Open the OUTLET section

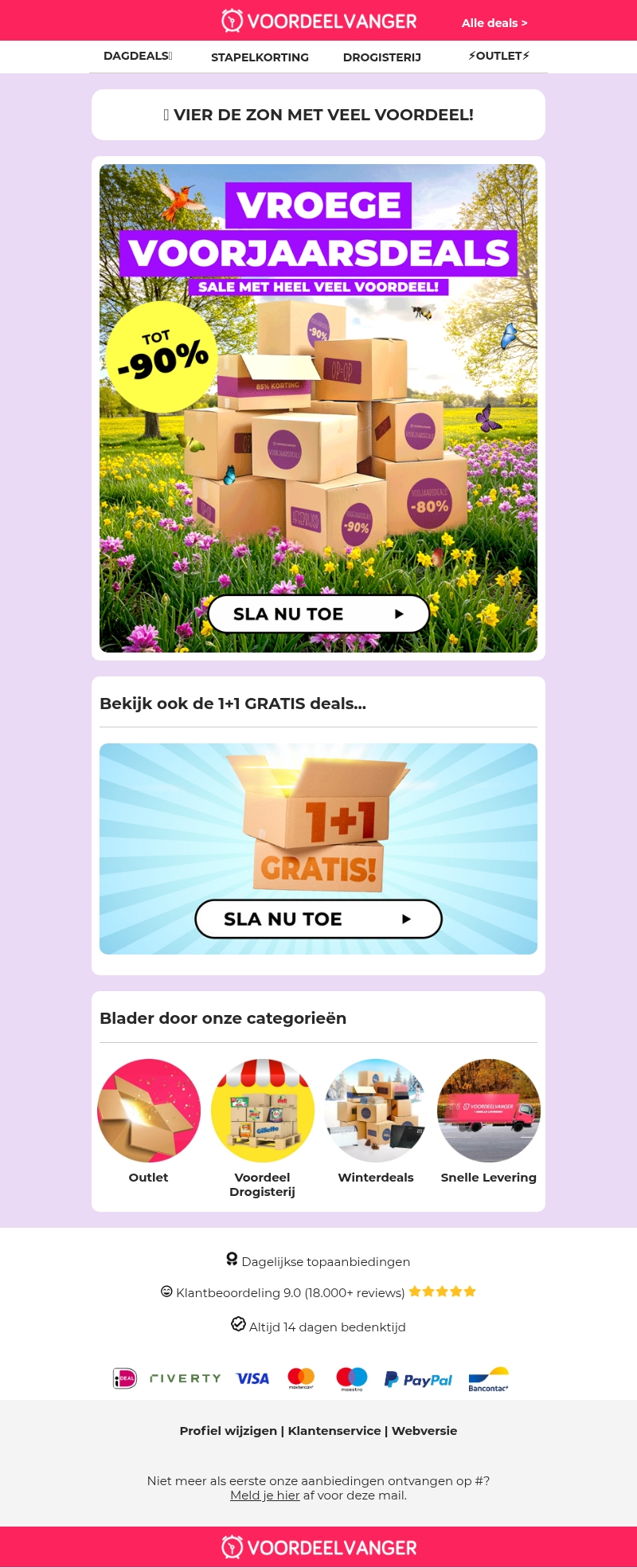pos(498,56)
